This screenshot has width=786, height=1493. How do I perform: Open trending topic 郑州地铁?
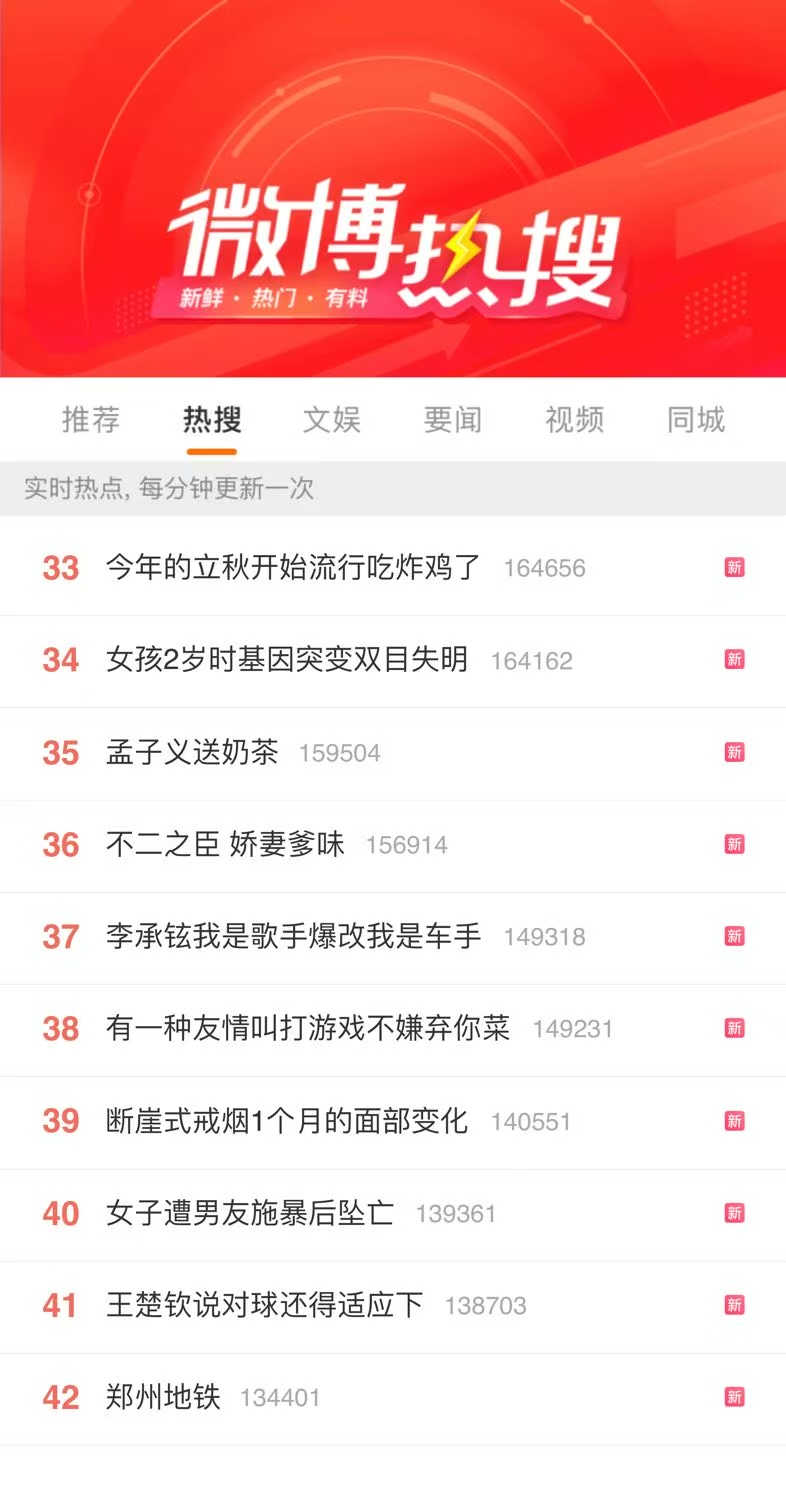(393, 1398)
